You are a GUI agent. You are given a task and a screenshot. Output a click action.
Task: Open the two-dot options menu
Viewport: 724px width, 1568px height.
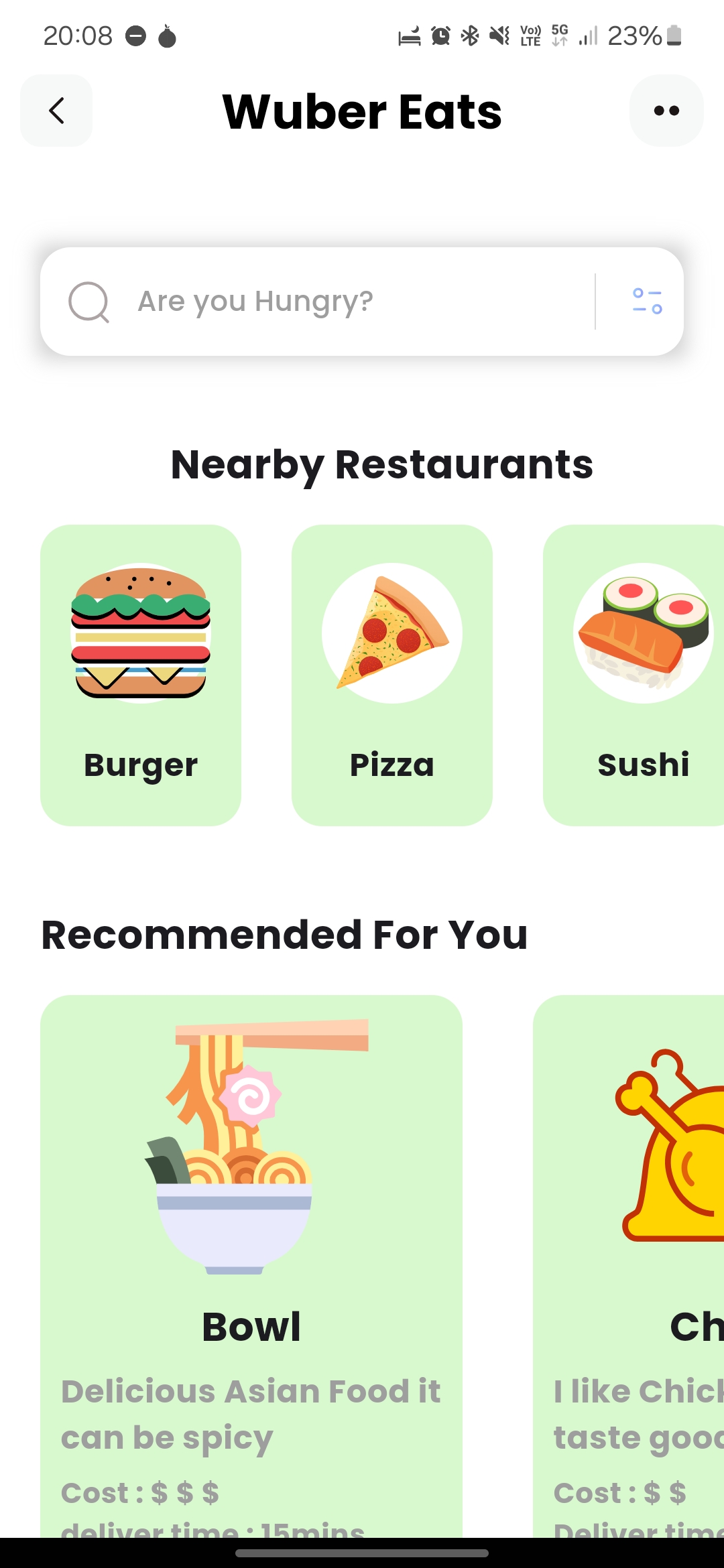tap(666, 111)
